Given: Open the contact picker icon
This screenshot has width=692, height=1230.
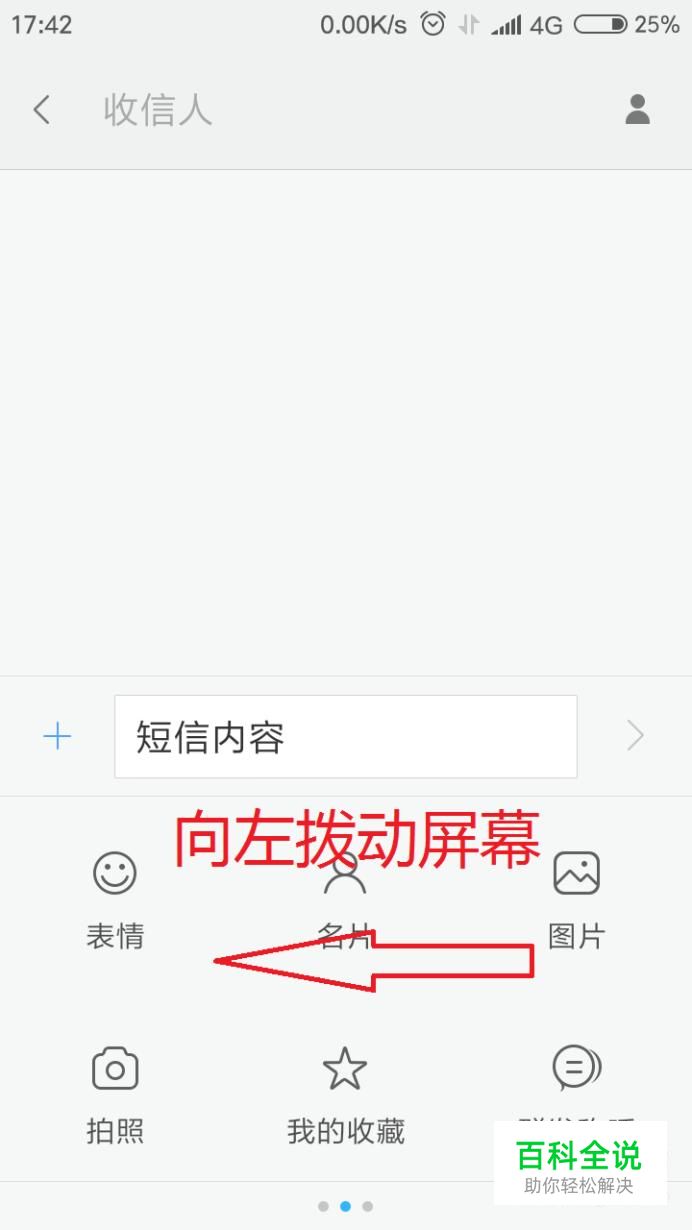Looking at the screenshot, I should [637, 109].
